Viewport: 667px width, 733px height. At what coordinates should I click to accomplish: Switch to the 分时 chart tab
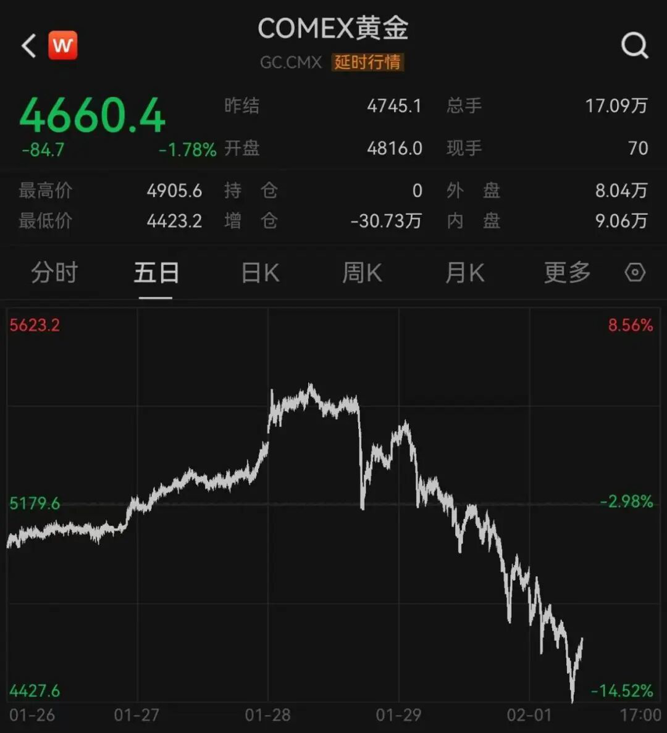point(54,273)
